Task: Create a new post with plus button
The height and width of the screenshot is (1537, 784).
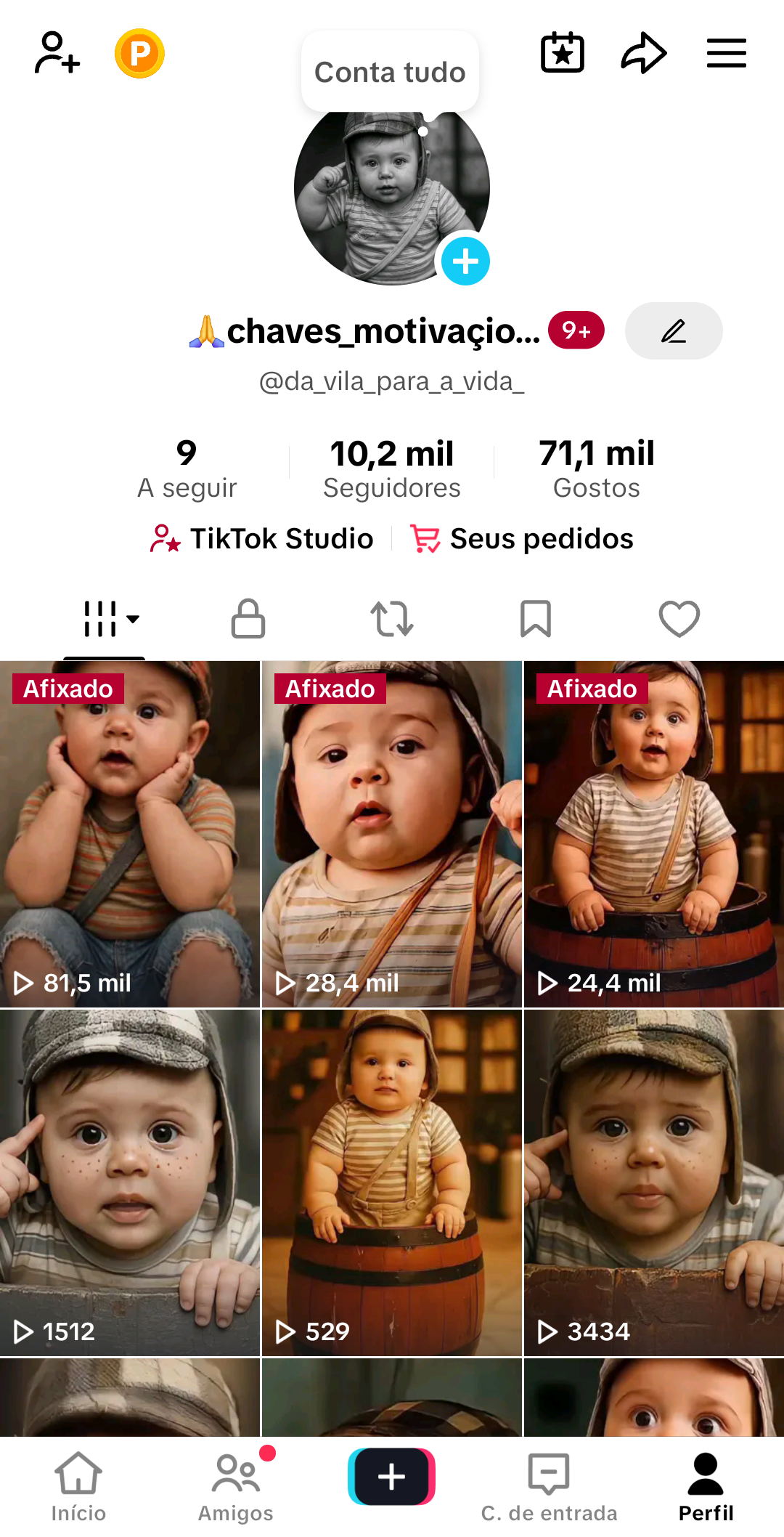Action: click(392, 1477)
